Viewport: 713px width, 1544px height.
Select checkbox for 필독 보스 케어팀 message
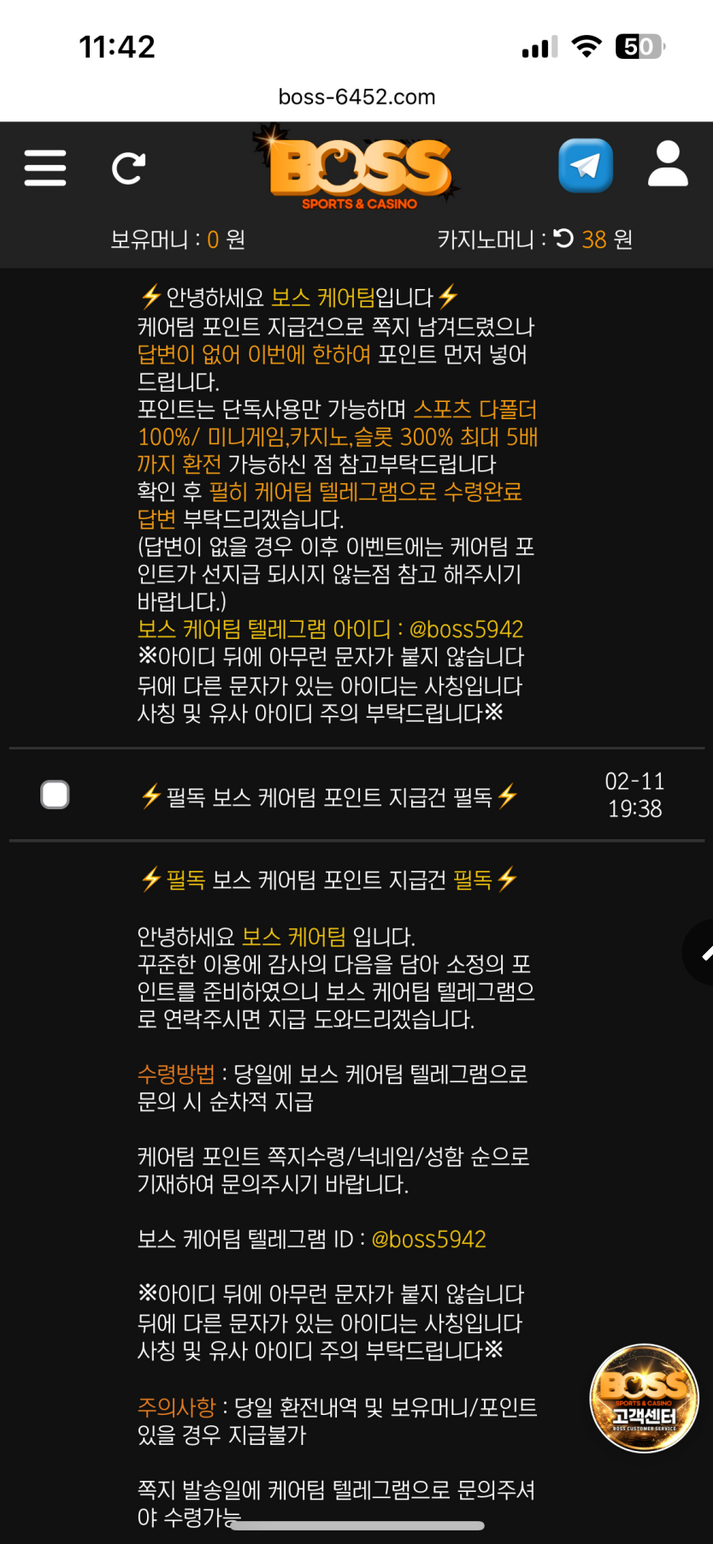(x=55, y=795)
